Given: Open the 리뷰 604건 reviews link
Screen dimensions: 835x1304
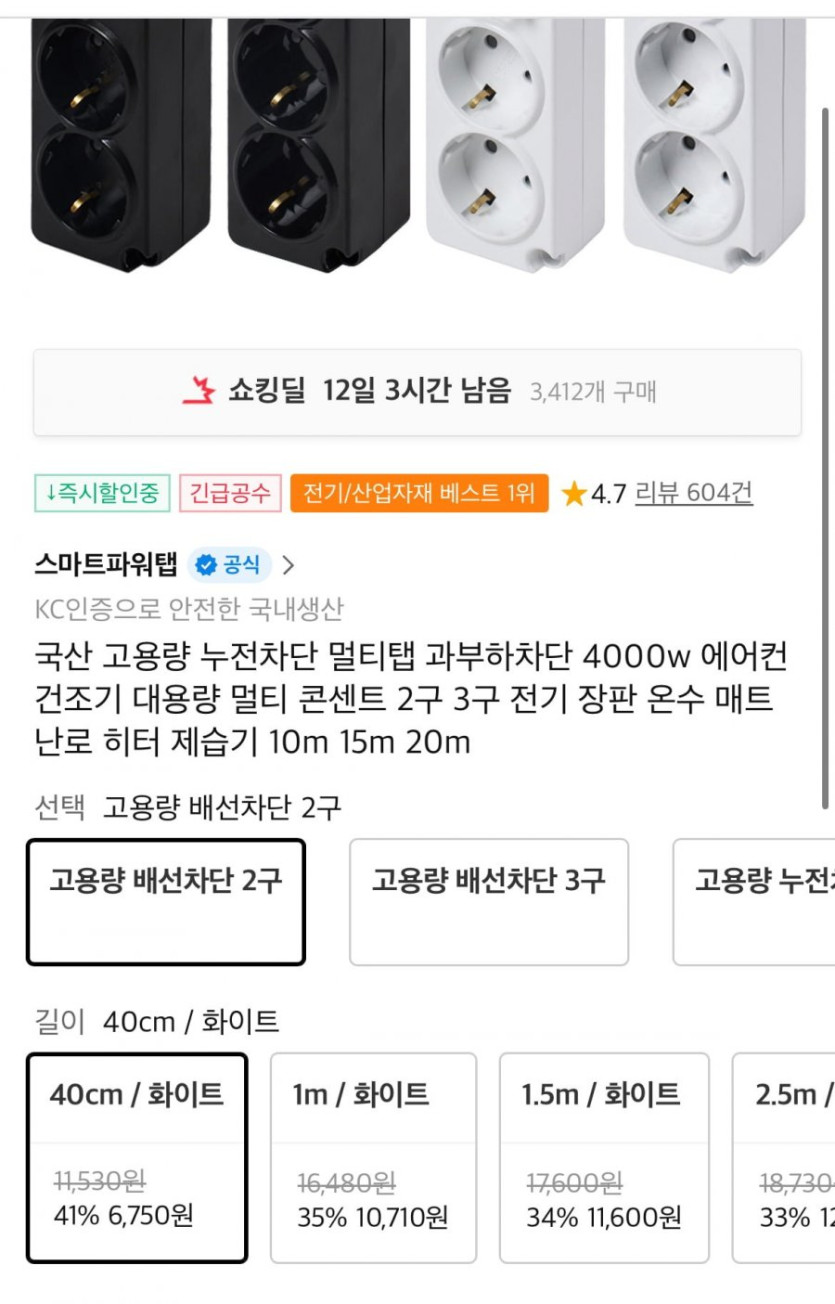Looking at the screenshot, I should (x=693, y=493).
